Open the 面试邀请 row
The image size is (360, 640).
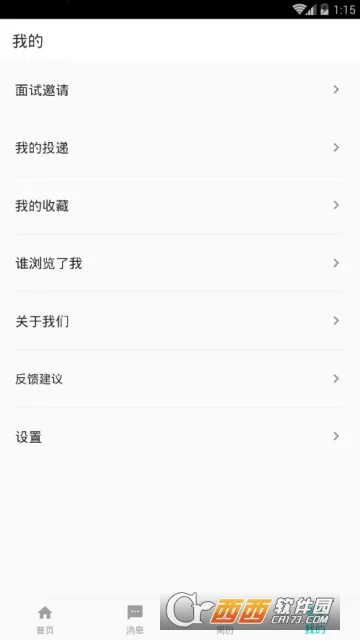(x=180, y=90)
